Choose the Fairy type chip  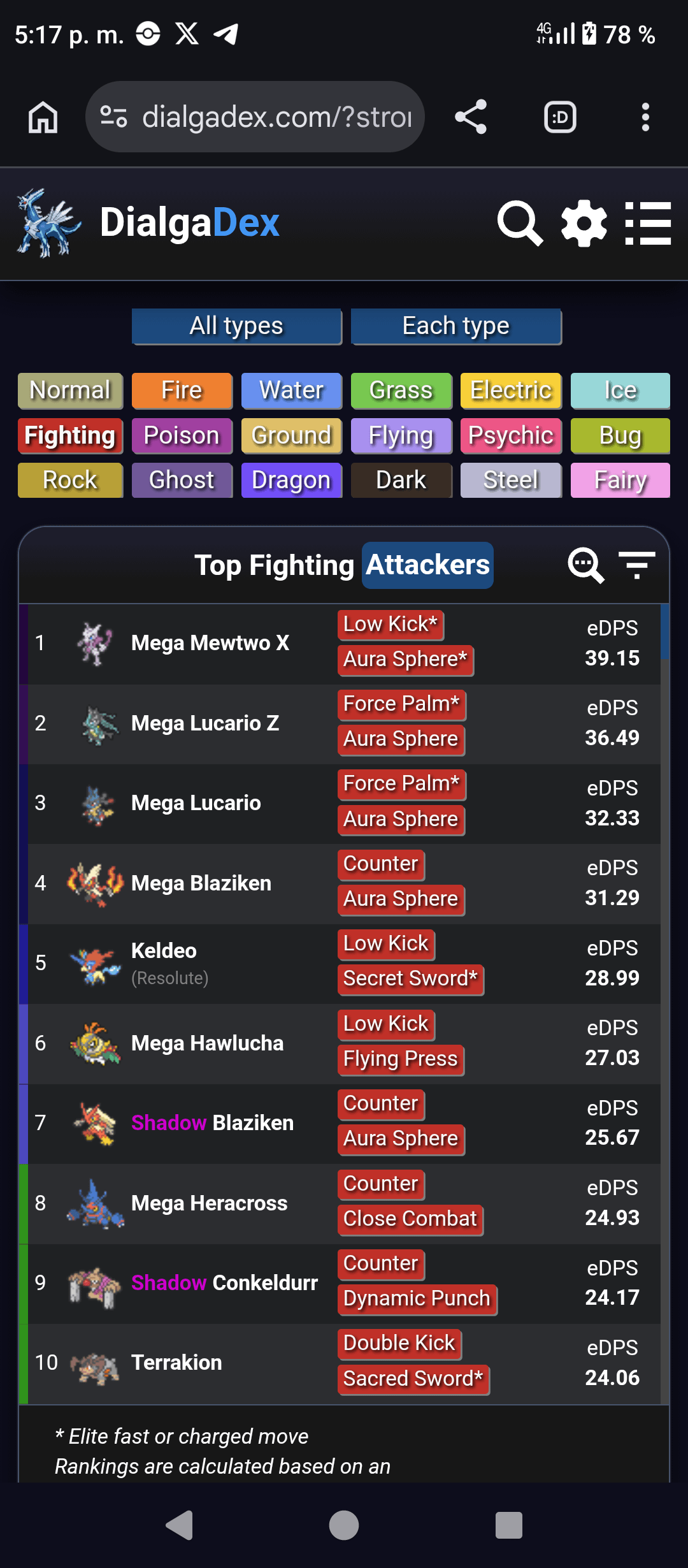[x=620, y=480]
